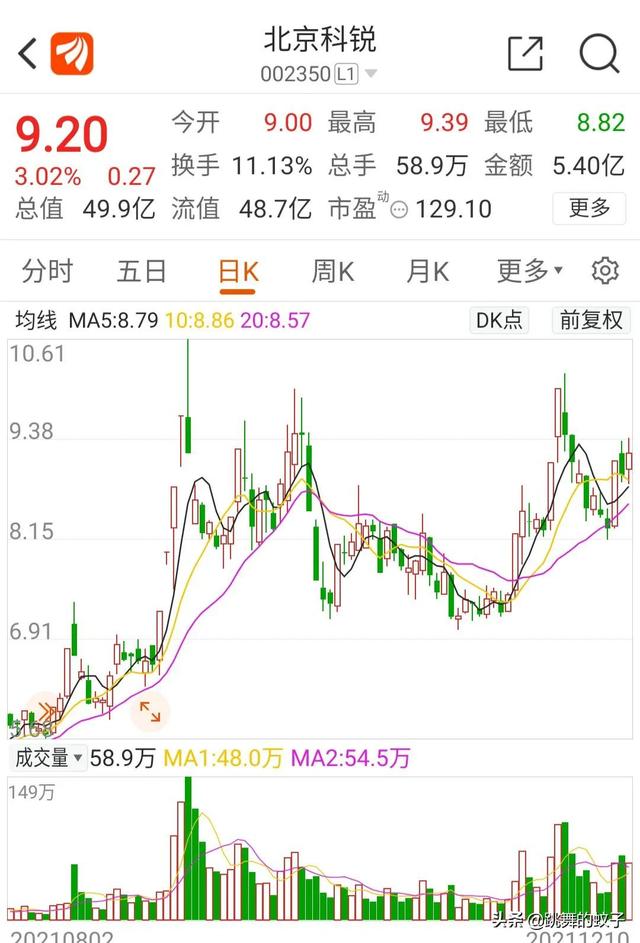Open chart settings gear
This screenshot has height=943, width=640.
(x=605, y=271)
